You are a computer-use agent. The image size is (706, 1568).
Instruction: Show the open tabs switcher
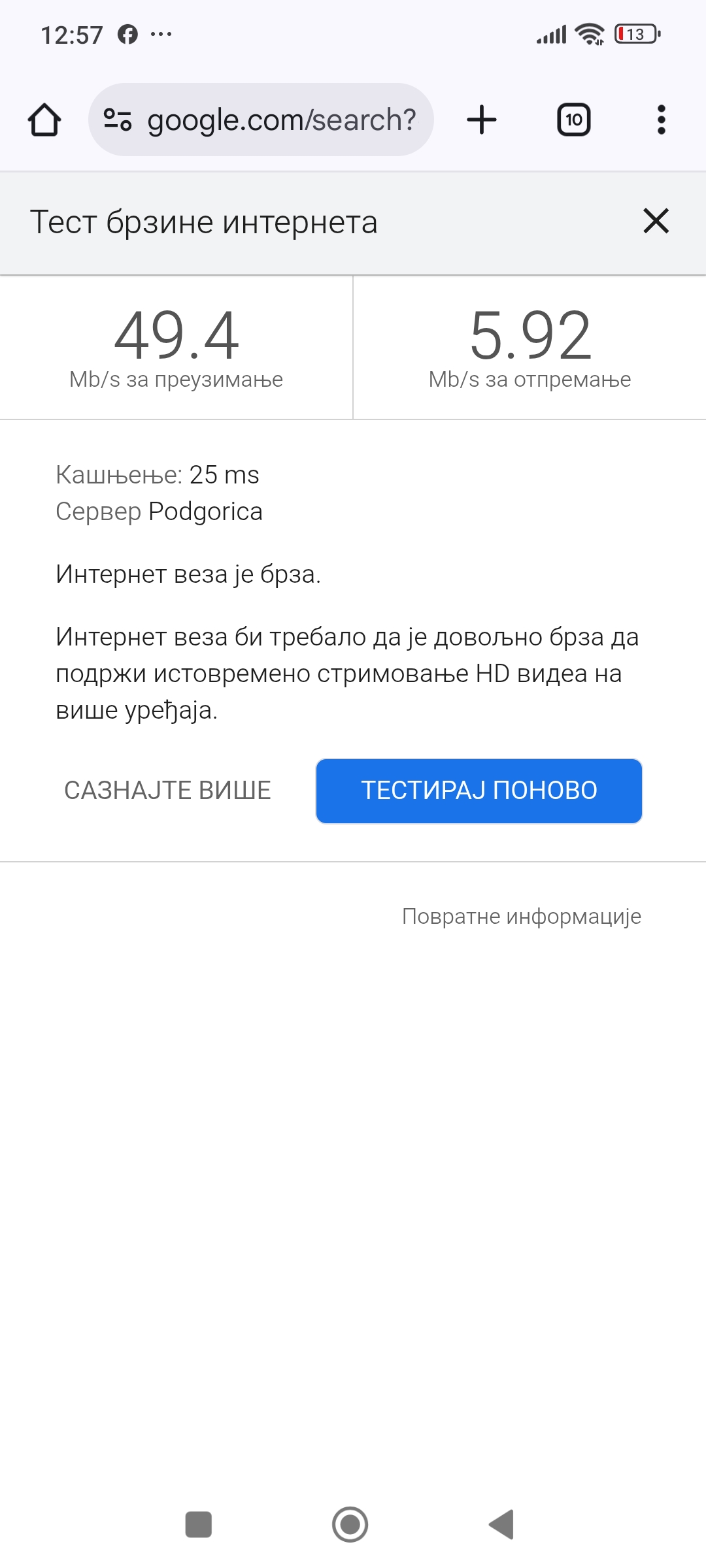click(573, 120)
